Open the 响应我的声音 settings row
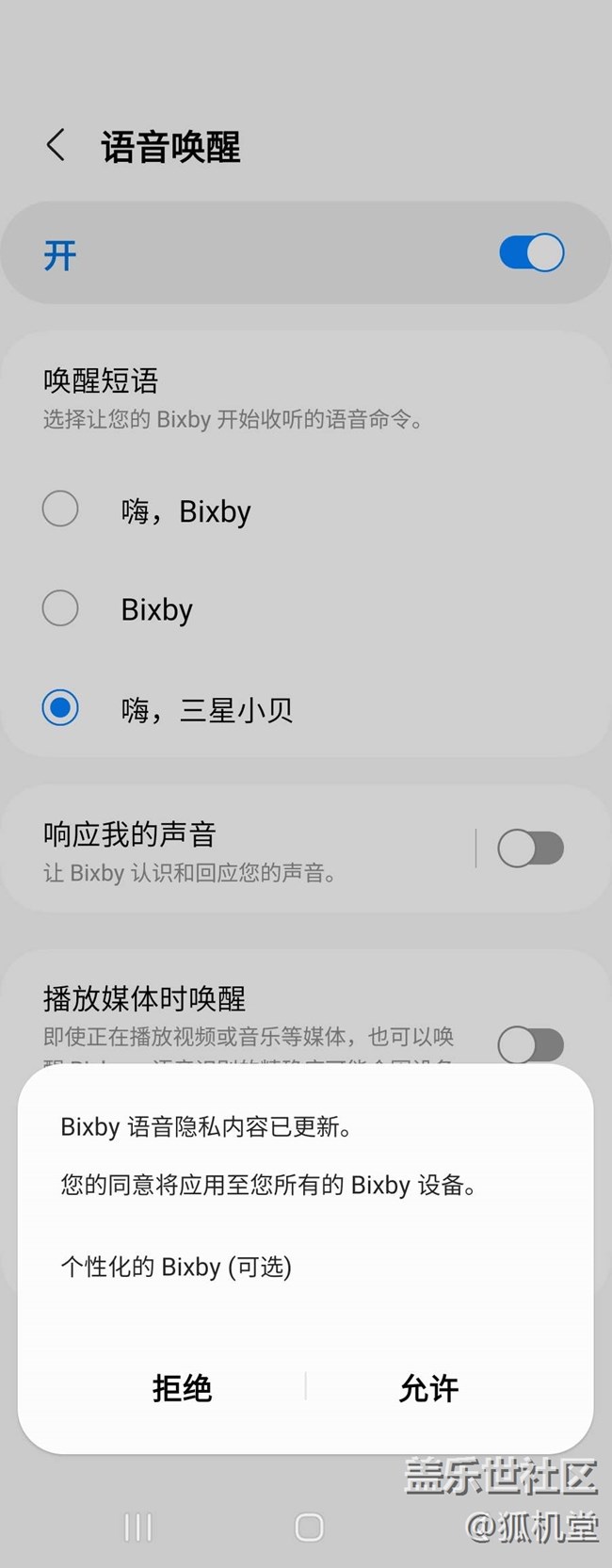The image size is (612, 1568). click(235, 850)
